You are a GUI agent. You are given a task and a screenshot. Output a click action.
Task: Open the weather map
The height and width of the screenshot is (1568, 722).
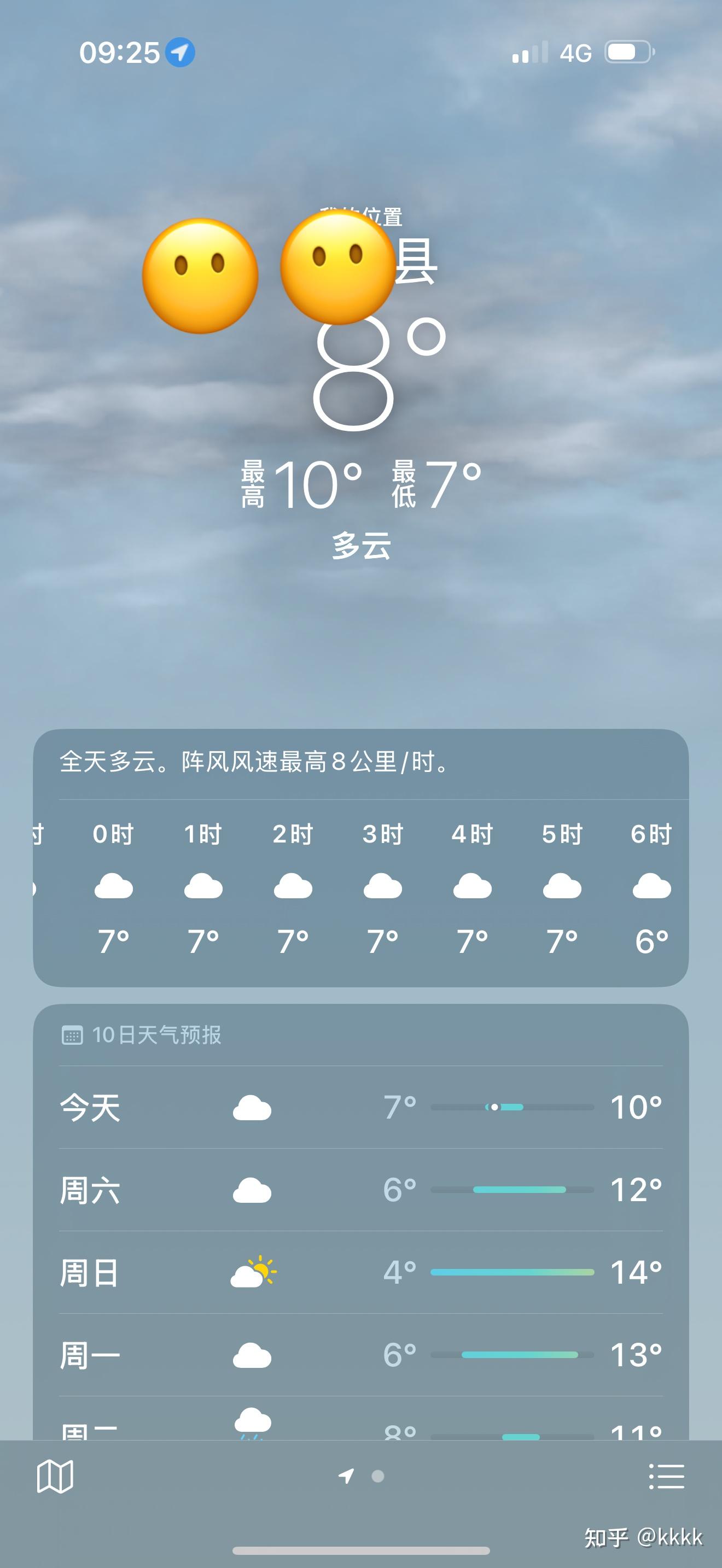(x=55, y=1476)
